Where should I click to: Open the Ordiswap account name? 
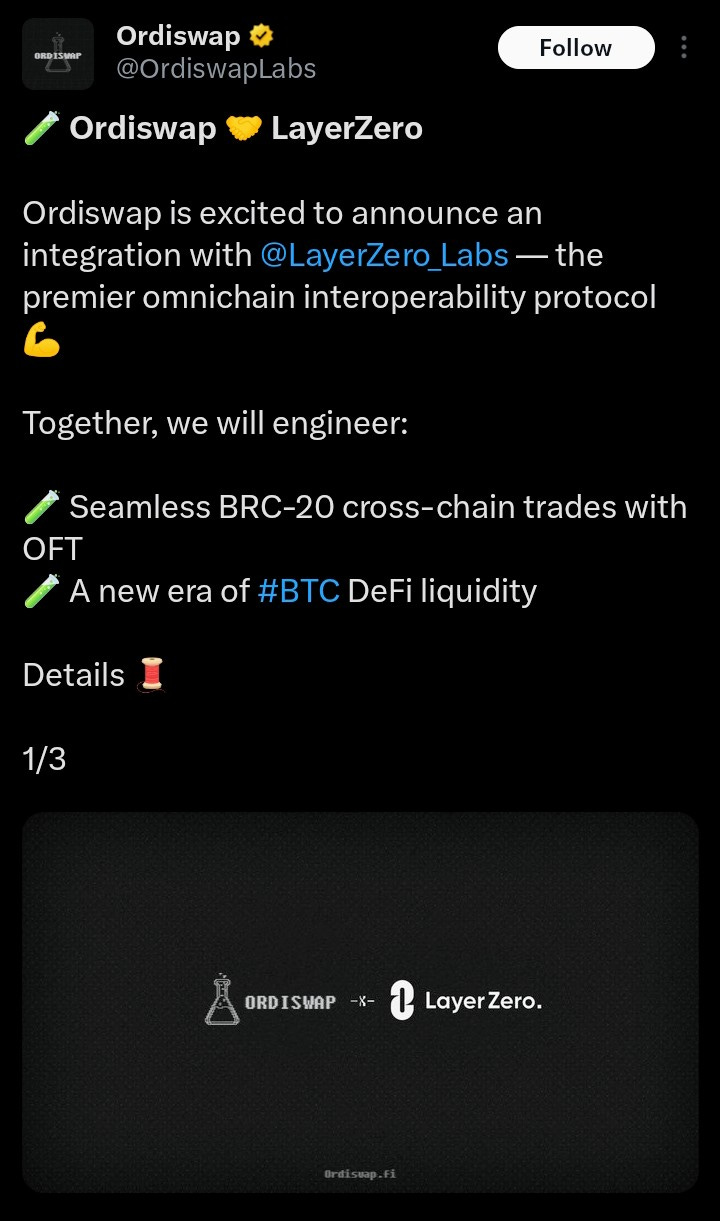[179, 37]
